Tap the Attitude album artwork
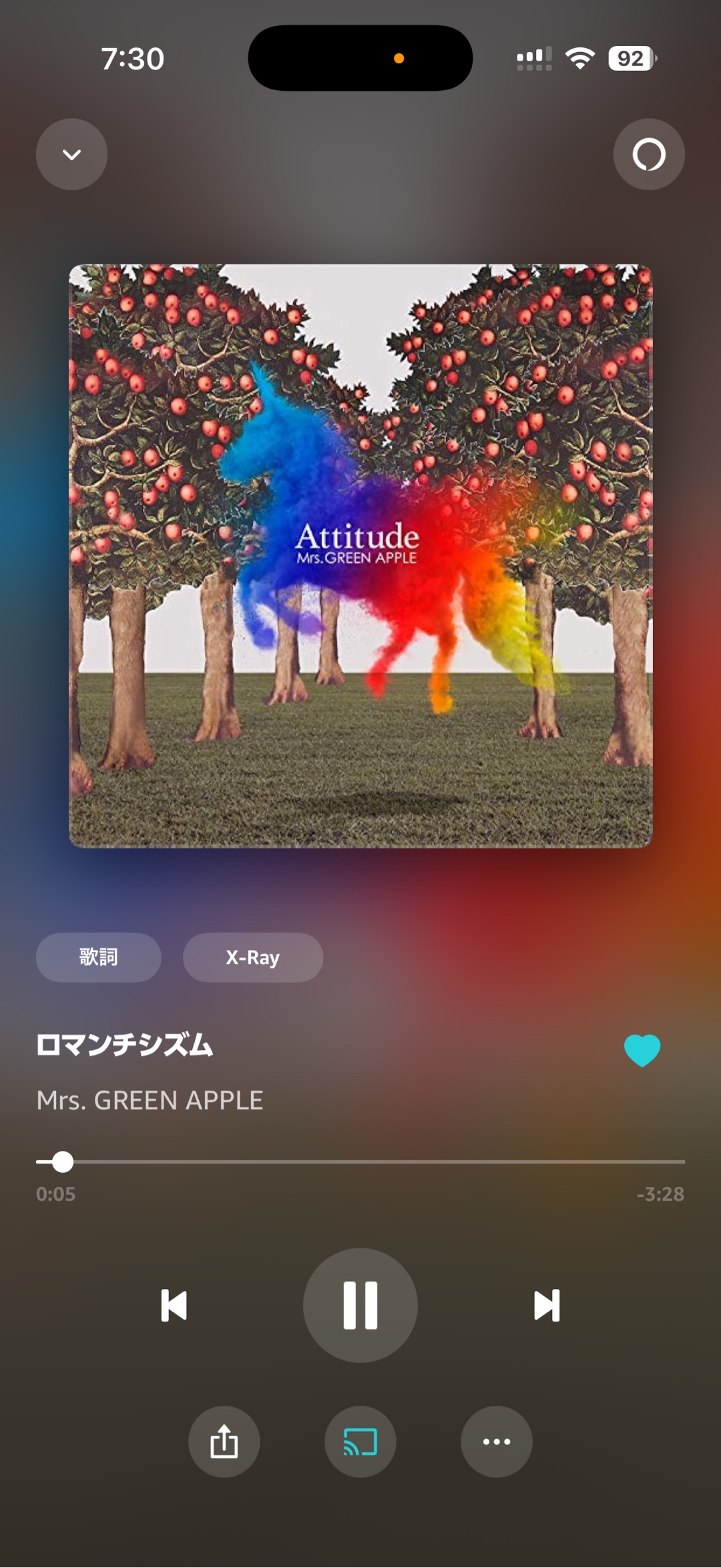Viewport: 721px width, 1568px height. click(x=360, y=556)
